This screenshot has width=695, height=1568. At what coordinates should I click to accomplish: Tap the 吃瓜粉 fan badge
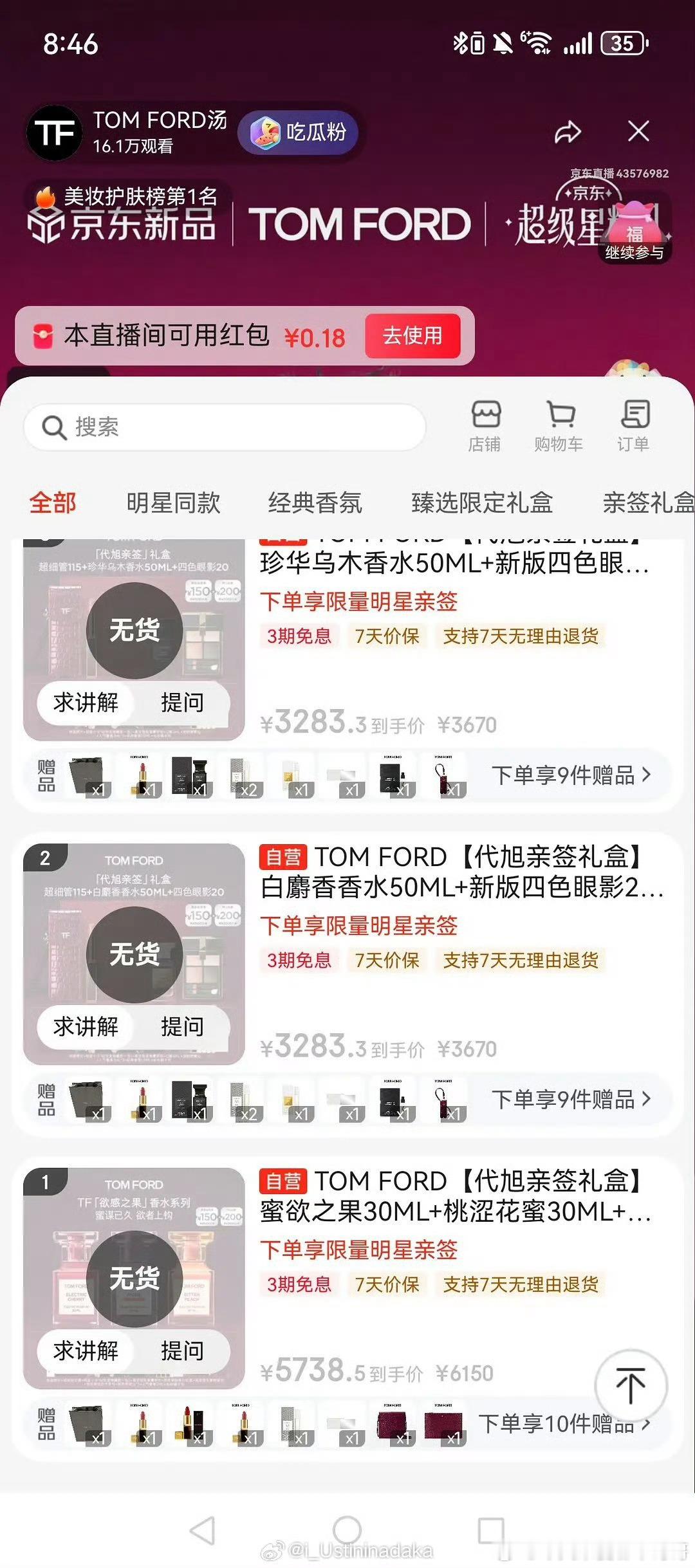pos(300,132)
